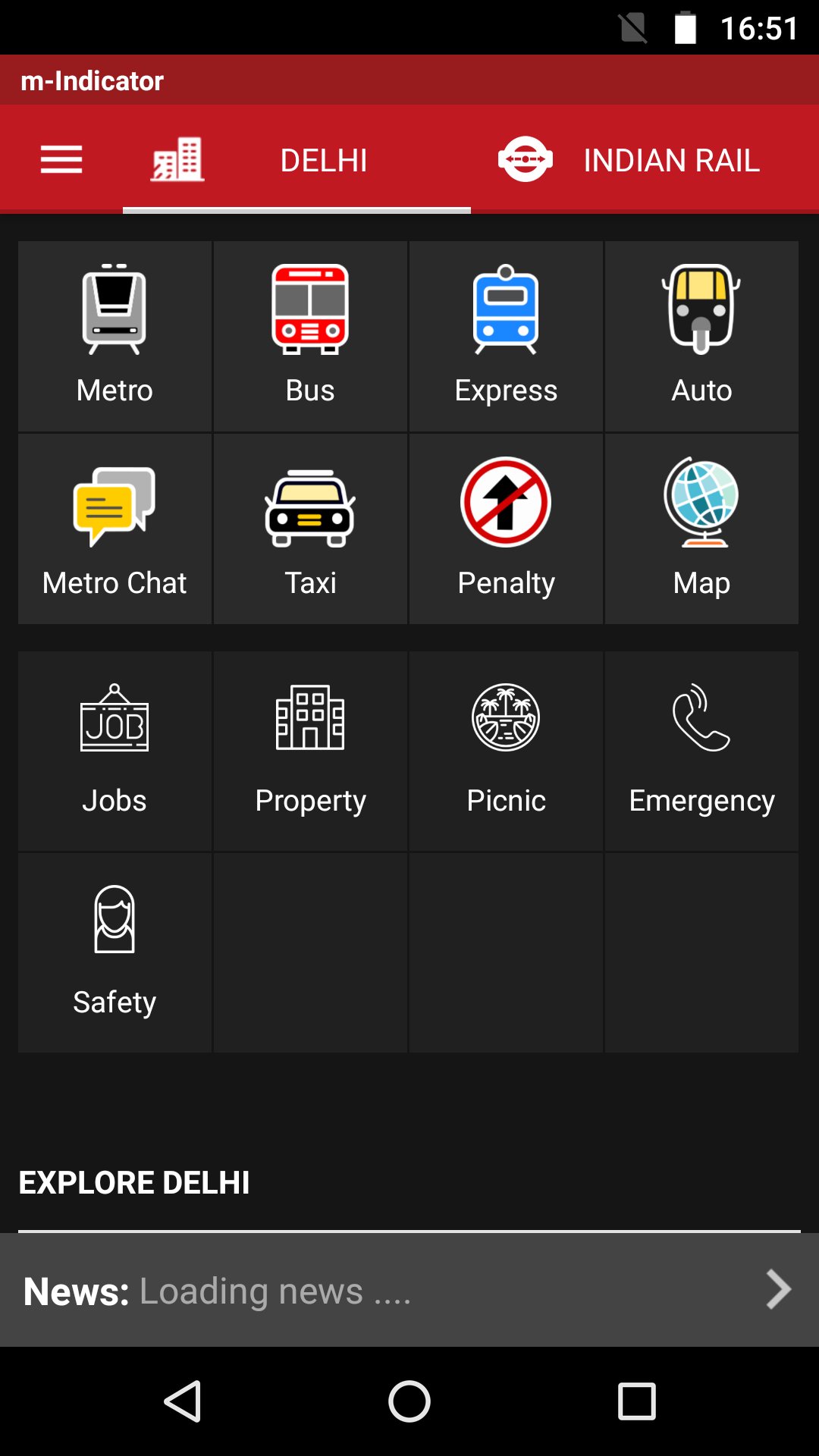The height and width of the screenshot is (1456, 819).
Task: Open the Map tile
Action: 701,529
